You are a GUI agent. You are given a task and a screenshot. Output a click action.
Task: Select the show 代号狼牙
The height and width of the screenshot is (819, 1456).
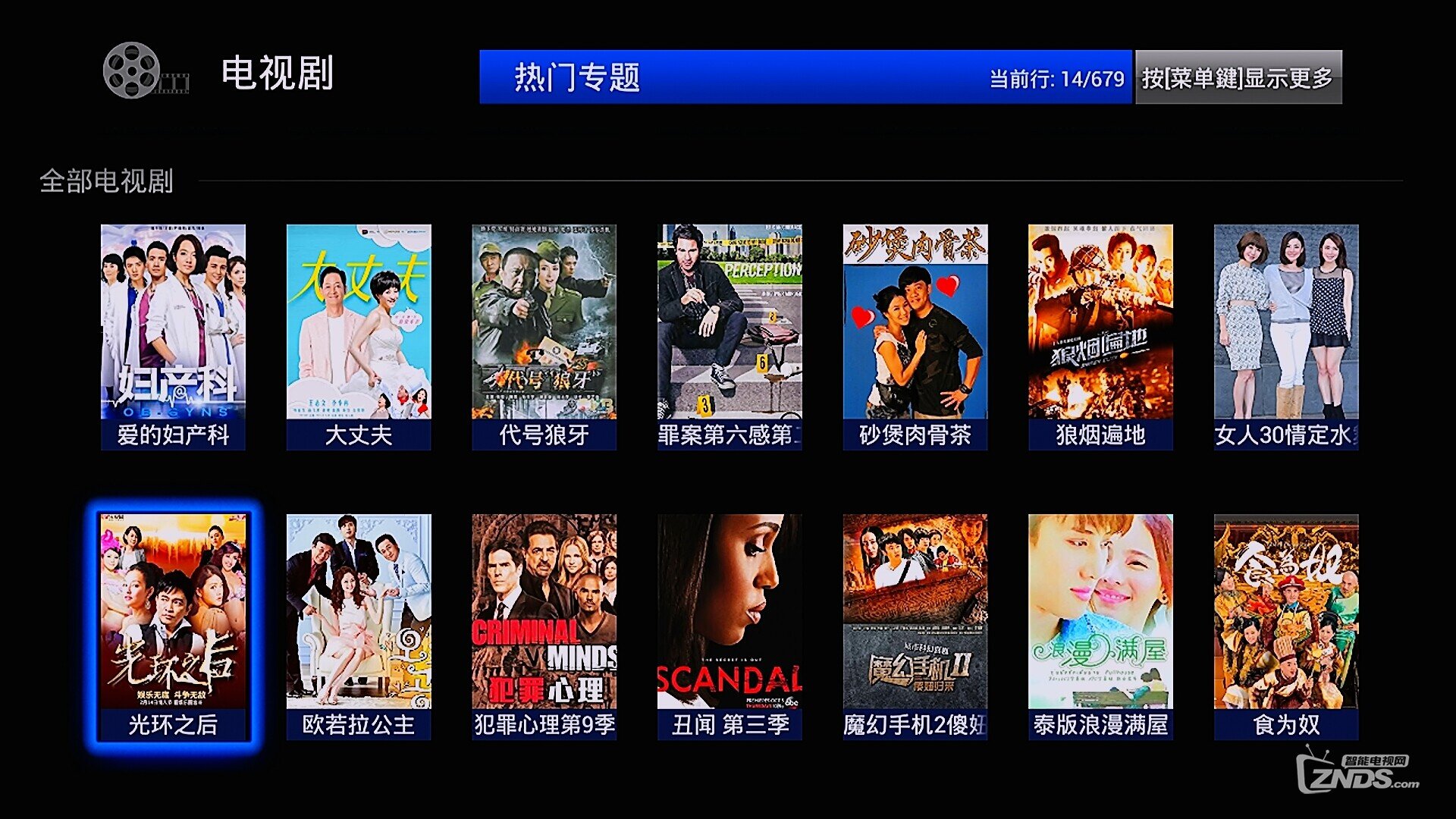544,337
